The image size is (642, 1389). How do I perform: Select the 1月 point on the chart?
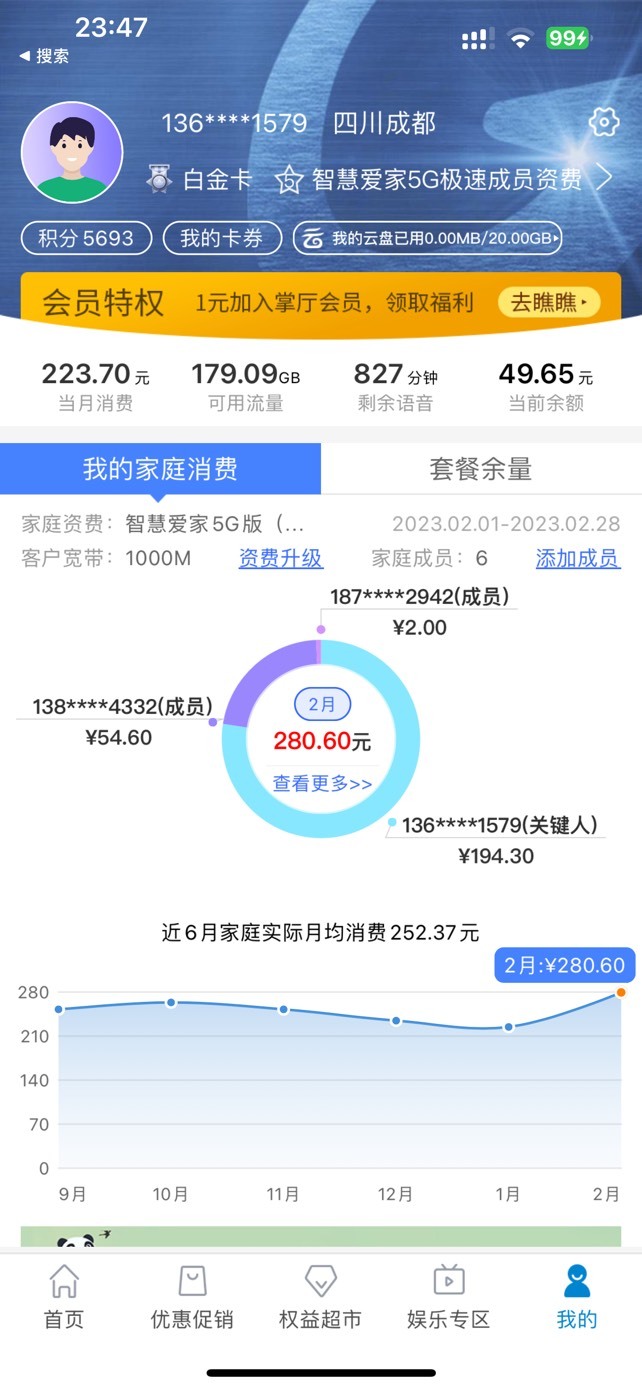508,1027
